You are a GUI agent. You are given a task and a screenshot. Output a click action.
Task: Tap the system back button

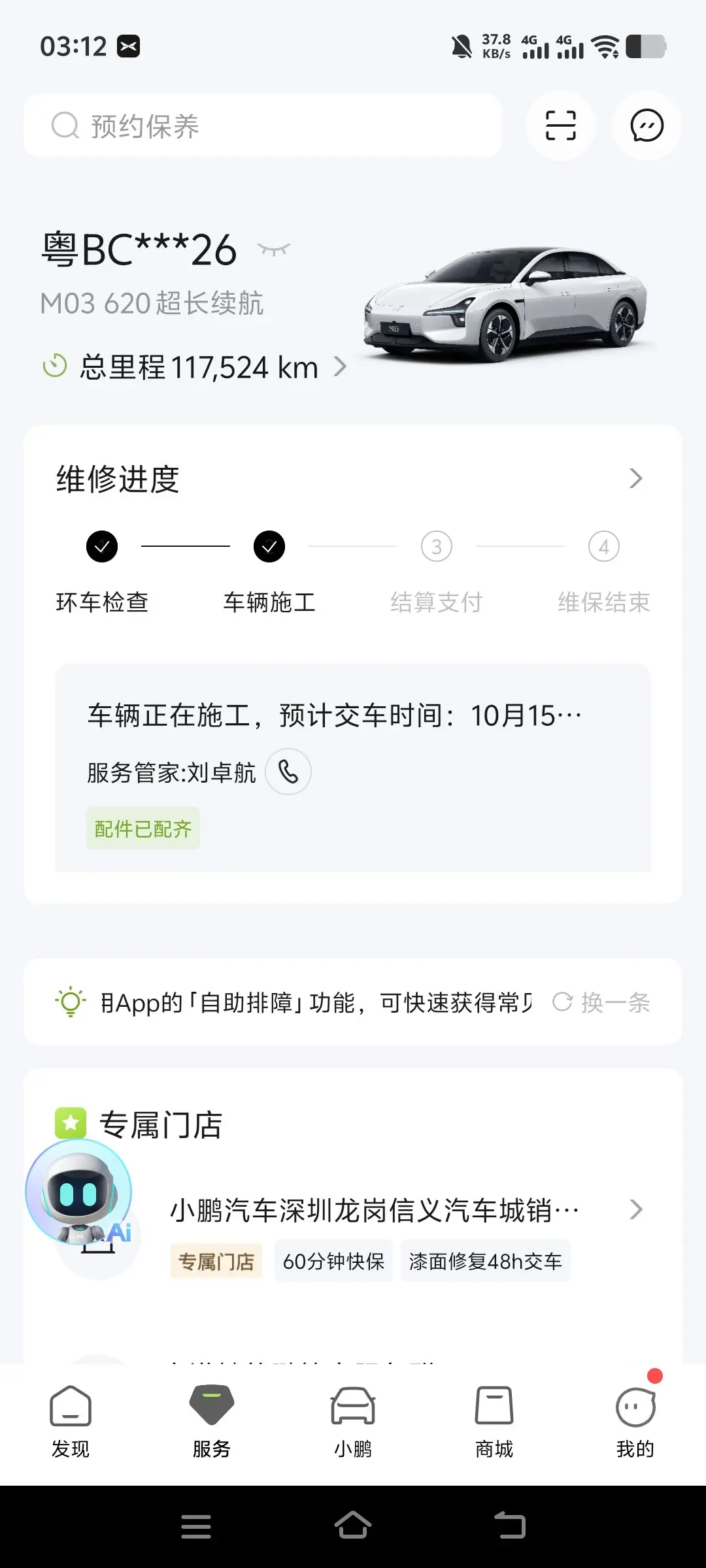click(x=510, y=1526)
